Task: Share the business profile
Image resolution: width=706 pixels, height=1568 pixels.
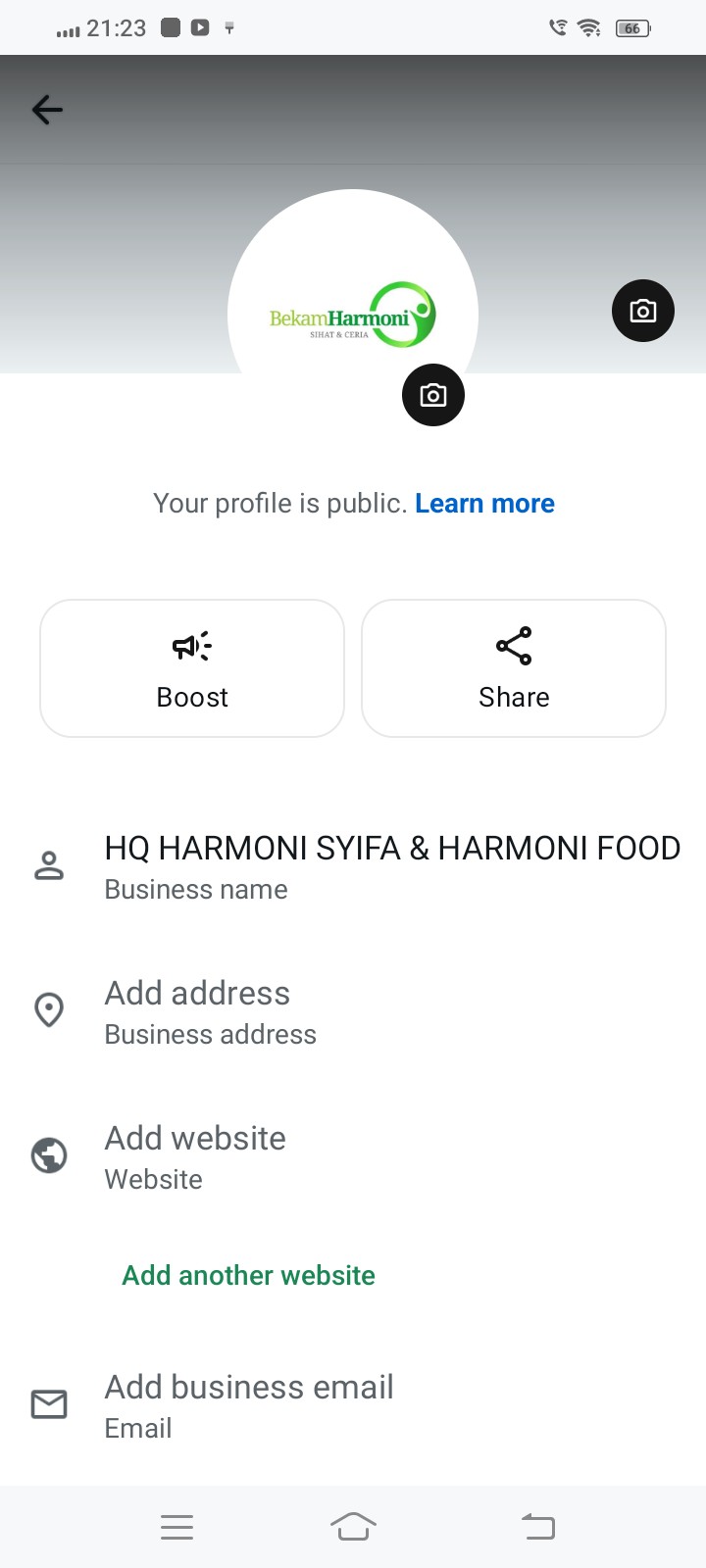Action: [514, 668]
